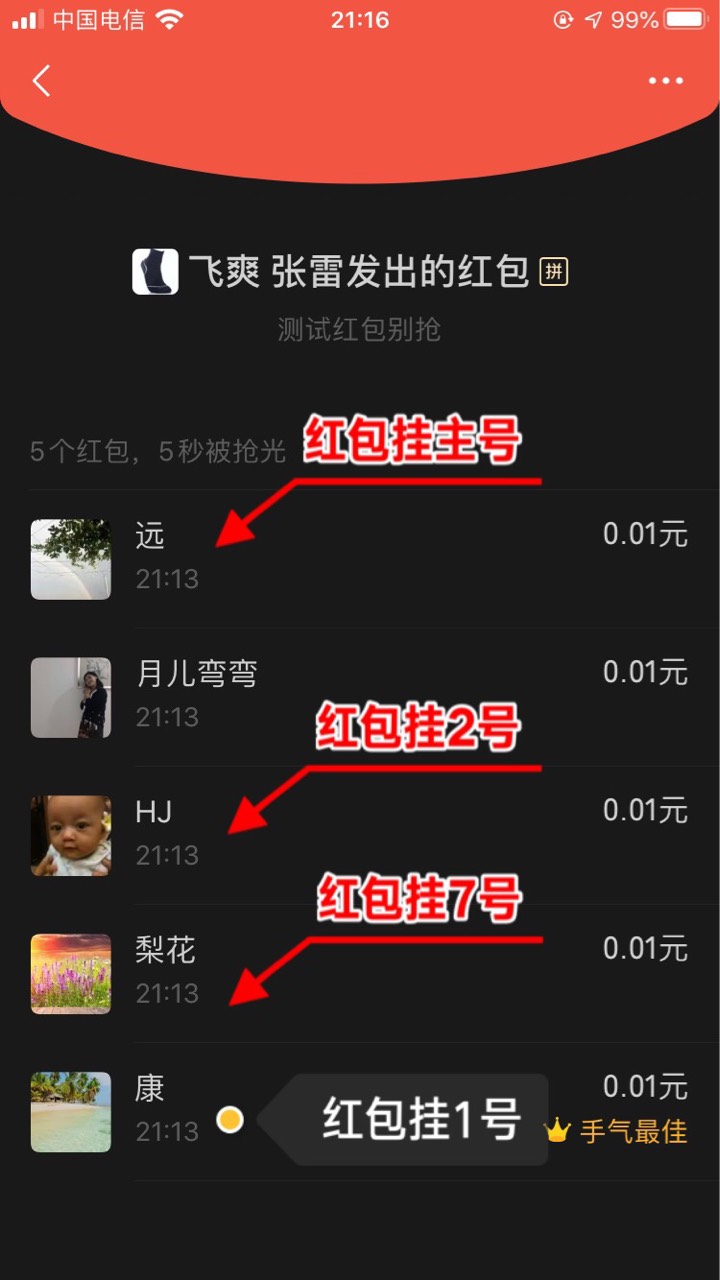Open the three-dot overflow menu
720x1280 pixels.
pyautogui.click(x=665, y=81)
